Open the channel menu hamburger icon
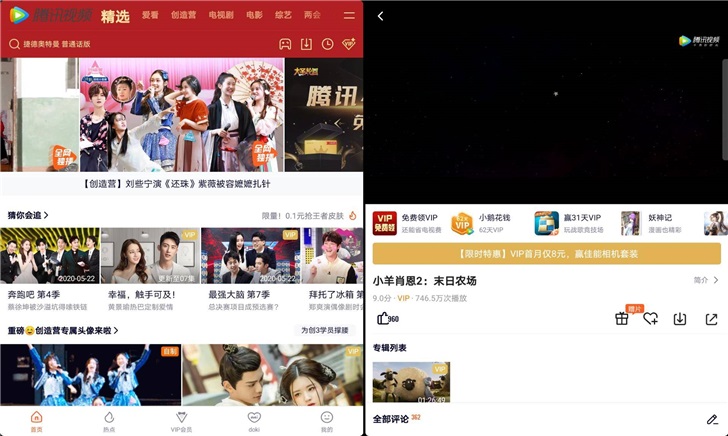This screenshot has width=728, height=436. point(349,16)
